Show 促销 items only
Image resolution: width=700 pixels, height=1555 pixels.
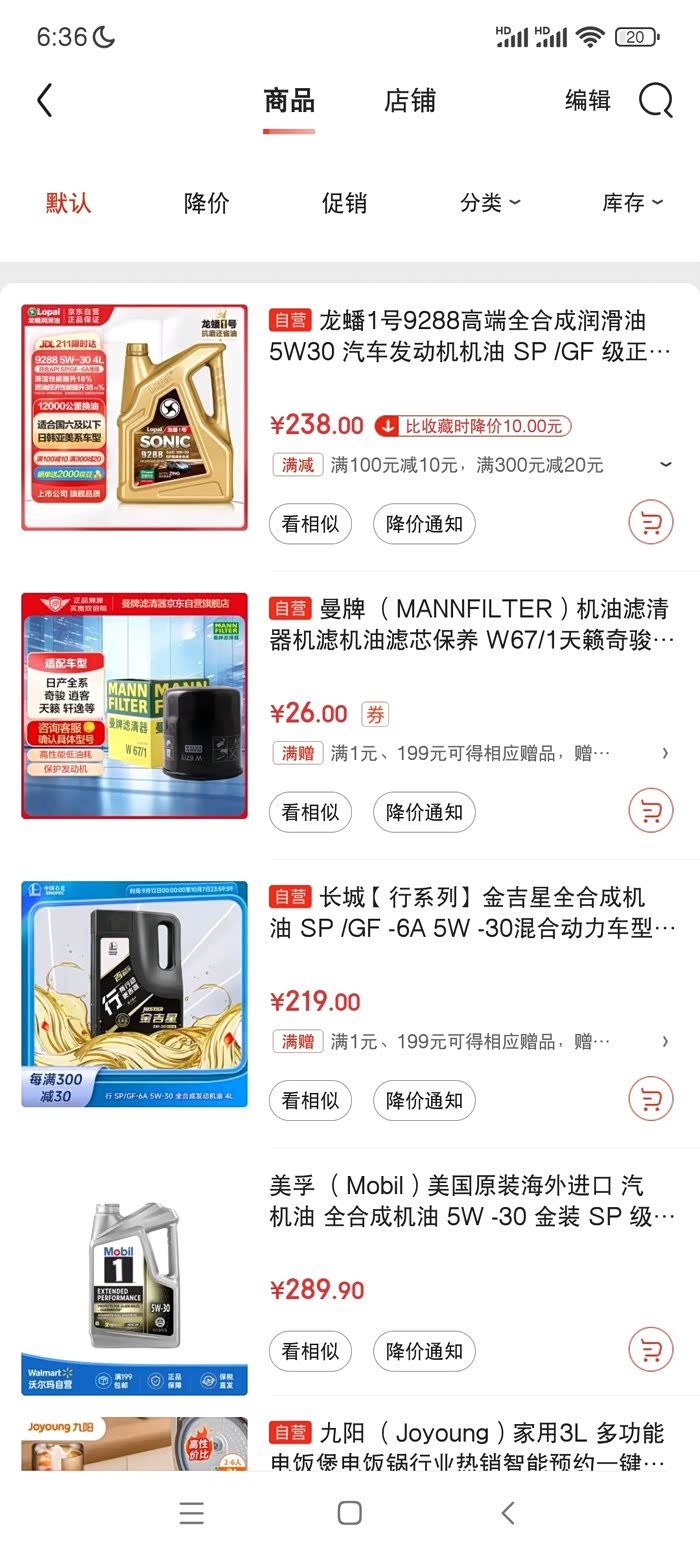tap(345, 203)
